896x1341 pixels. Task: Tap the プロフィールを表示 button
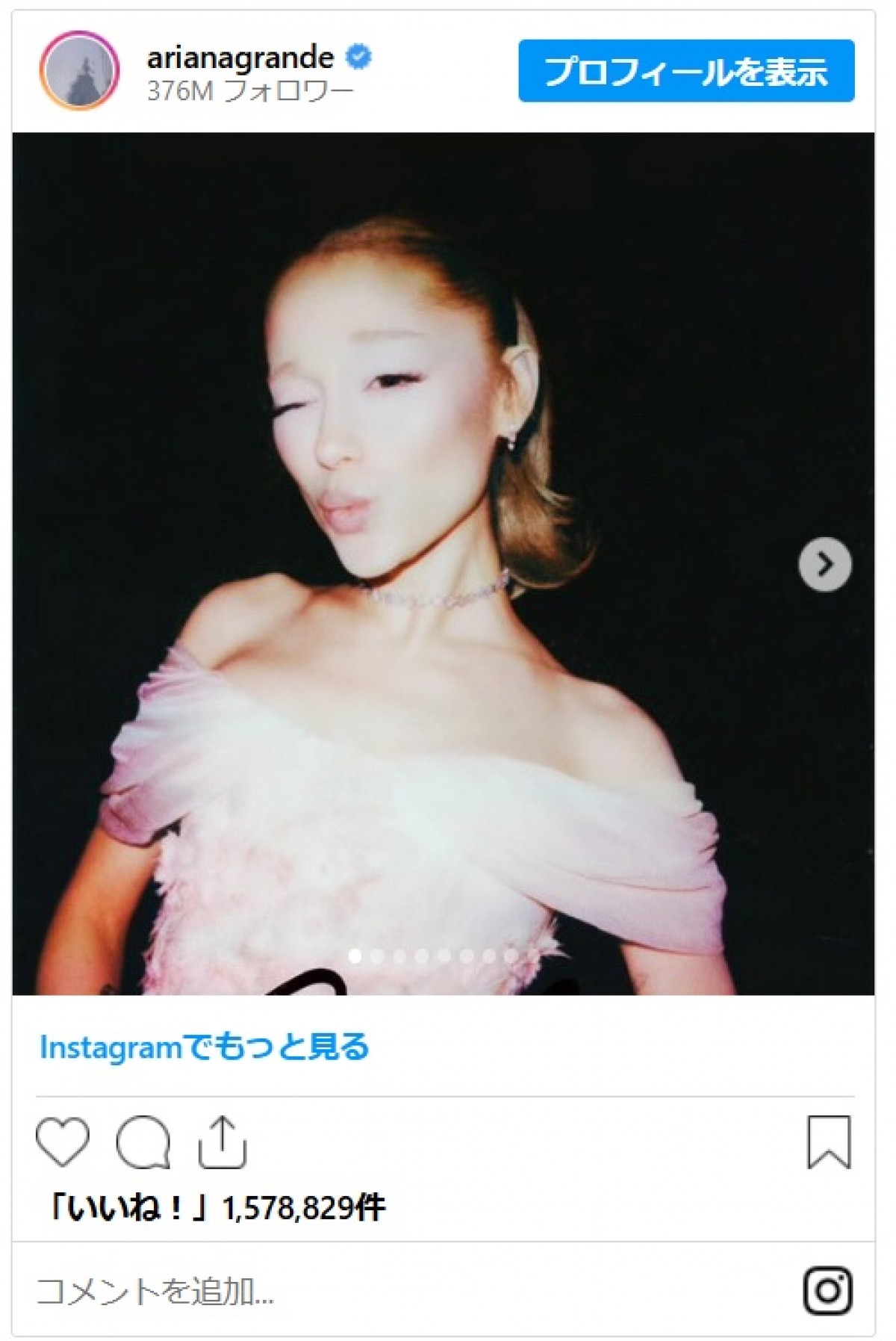click(x=685, y=71)
